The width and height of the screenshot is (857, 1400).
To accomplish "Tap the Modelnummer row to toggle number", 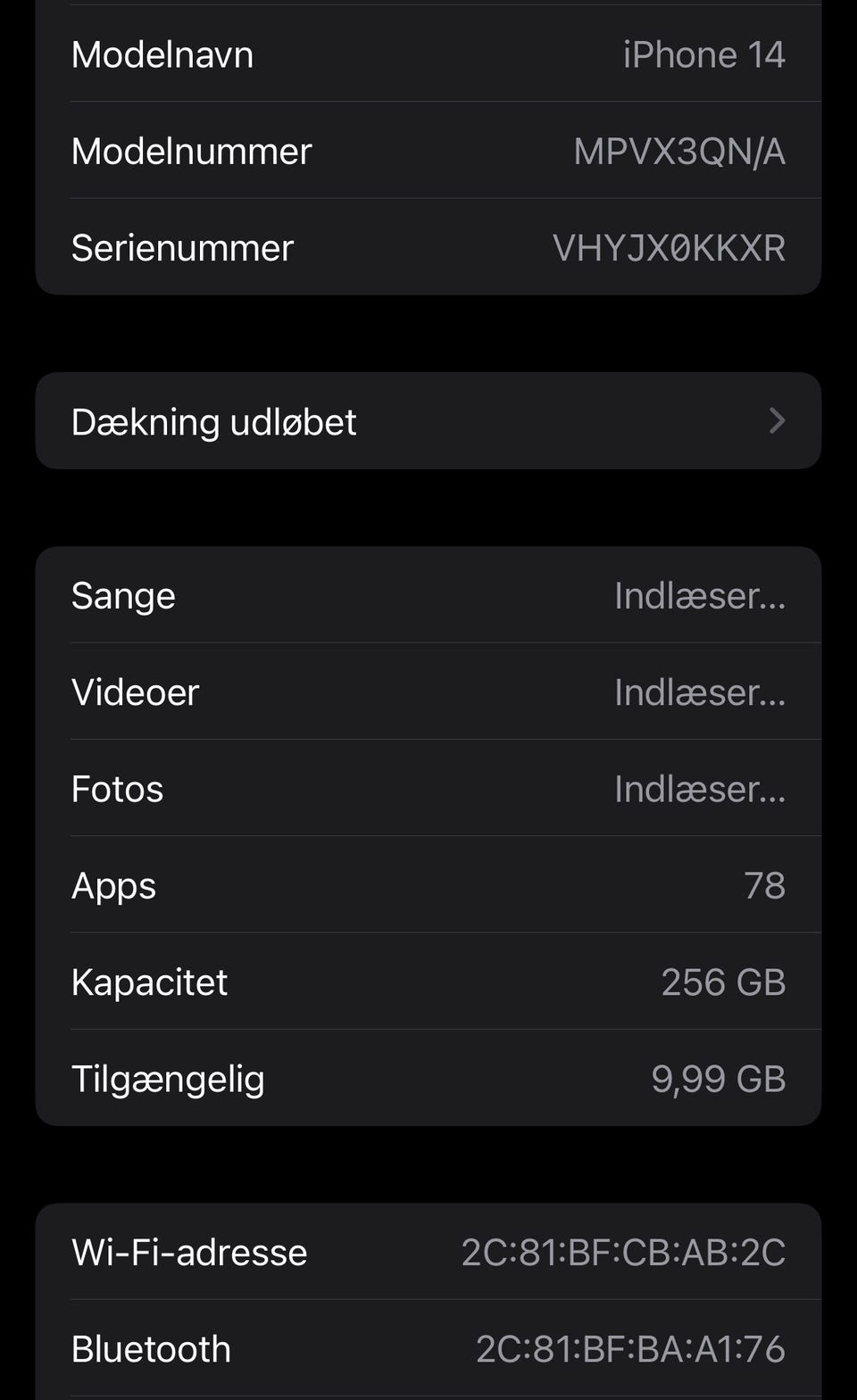I will 428,151.
